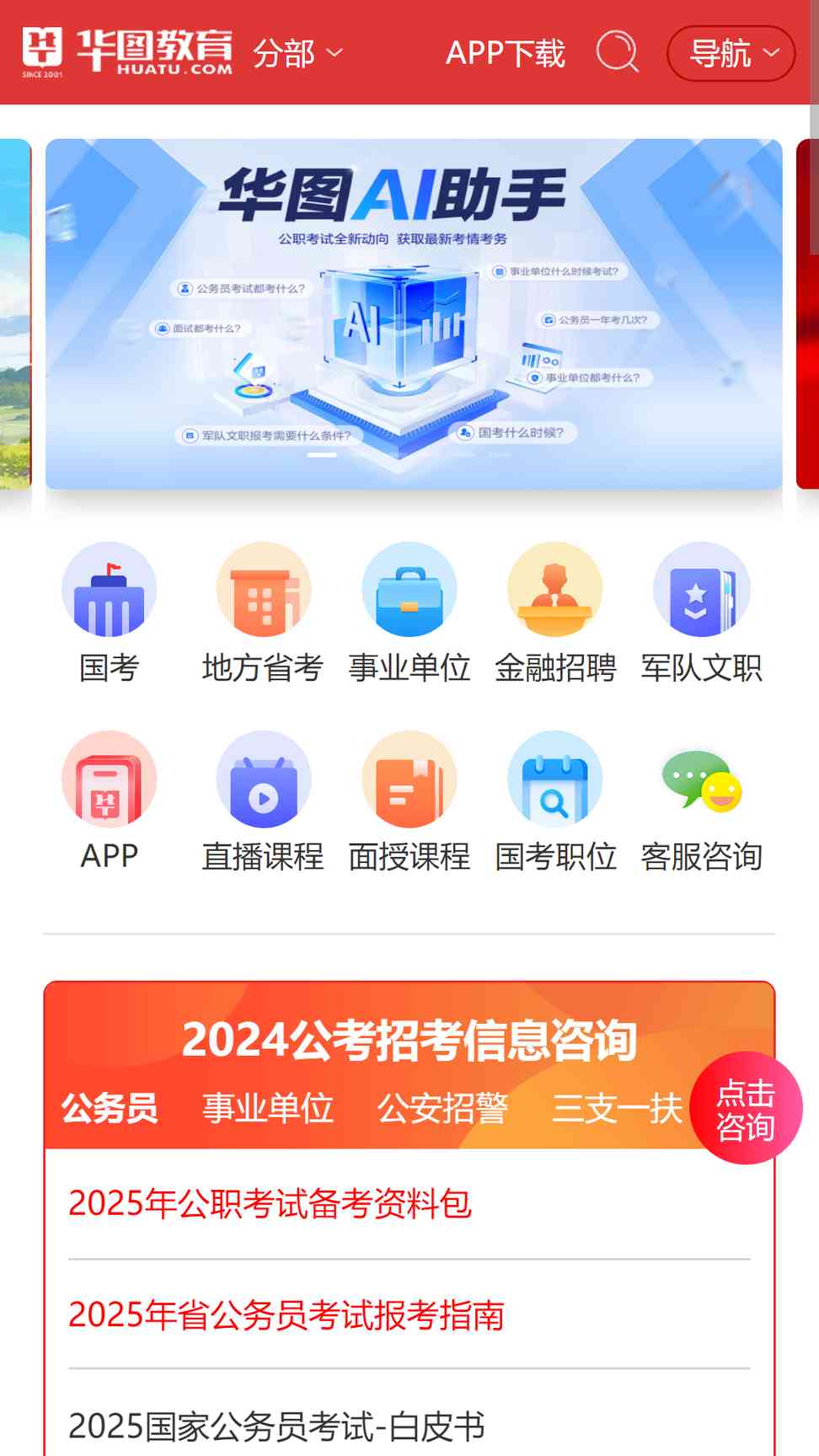
Task: Open the 华图AI助手 banner
Action: tap(414, 313)
